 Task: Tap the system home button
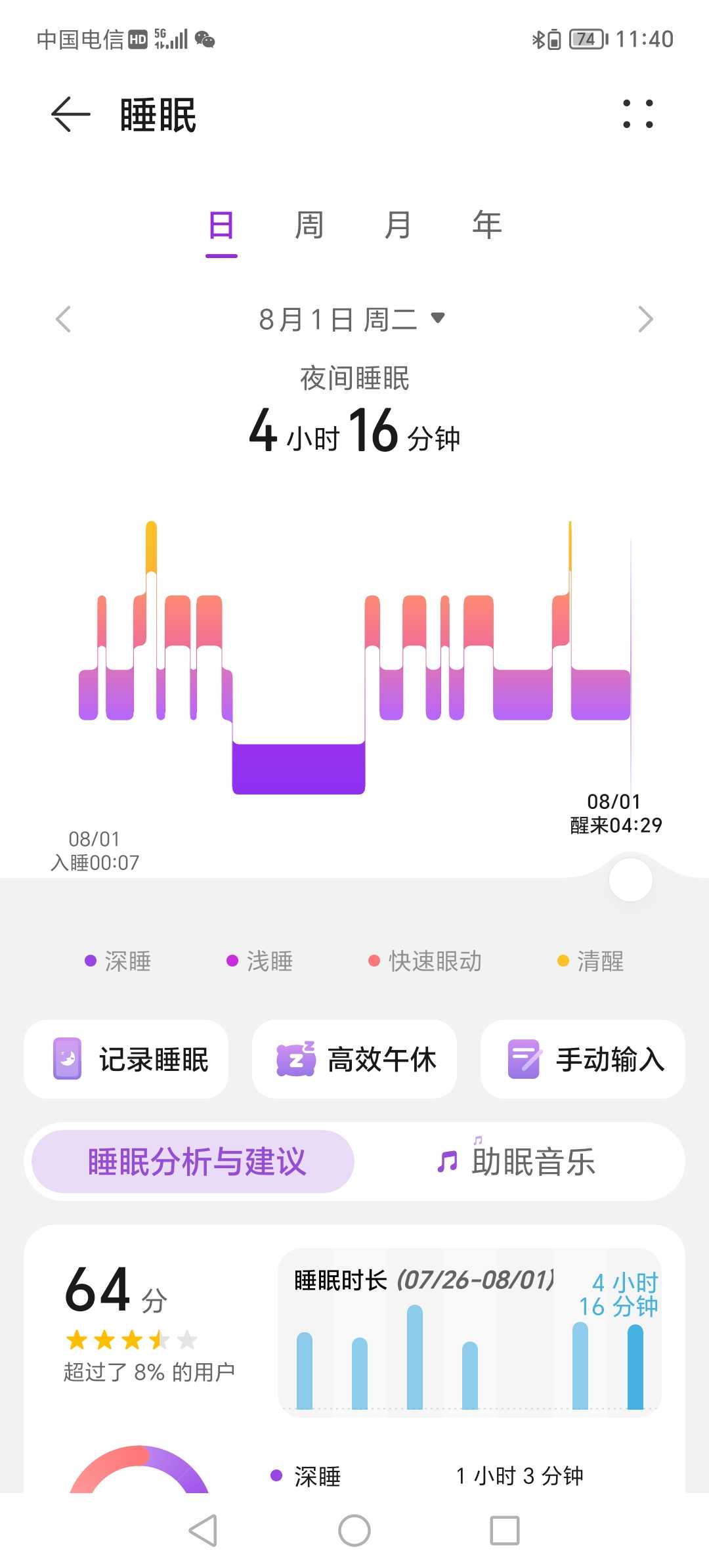(354, 1531)
